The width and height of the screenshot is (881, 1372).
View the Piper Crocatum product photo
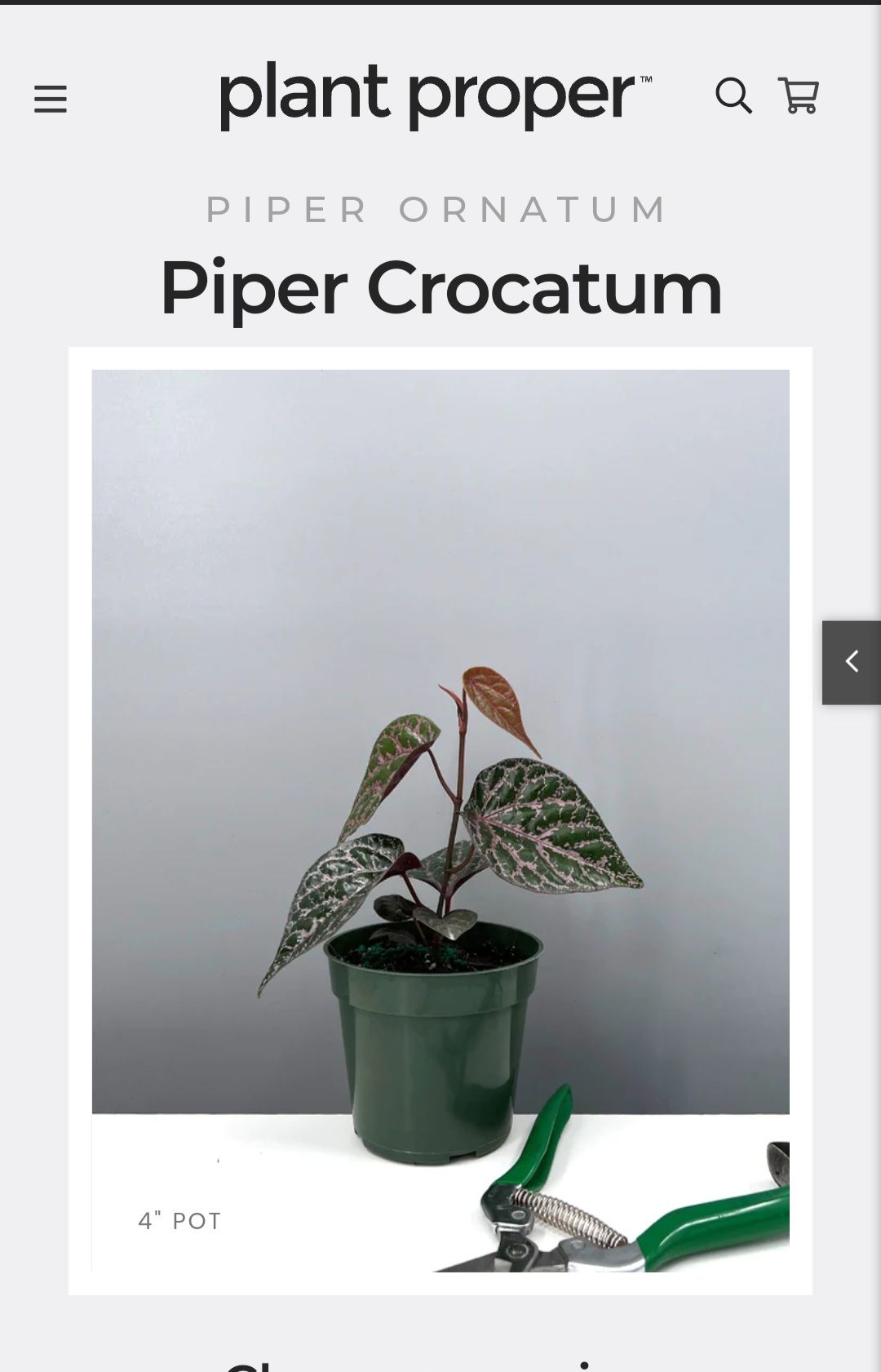pos(440,820)
